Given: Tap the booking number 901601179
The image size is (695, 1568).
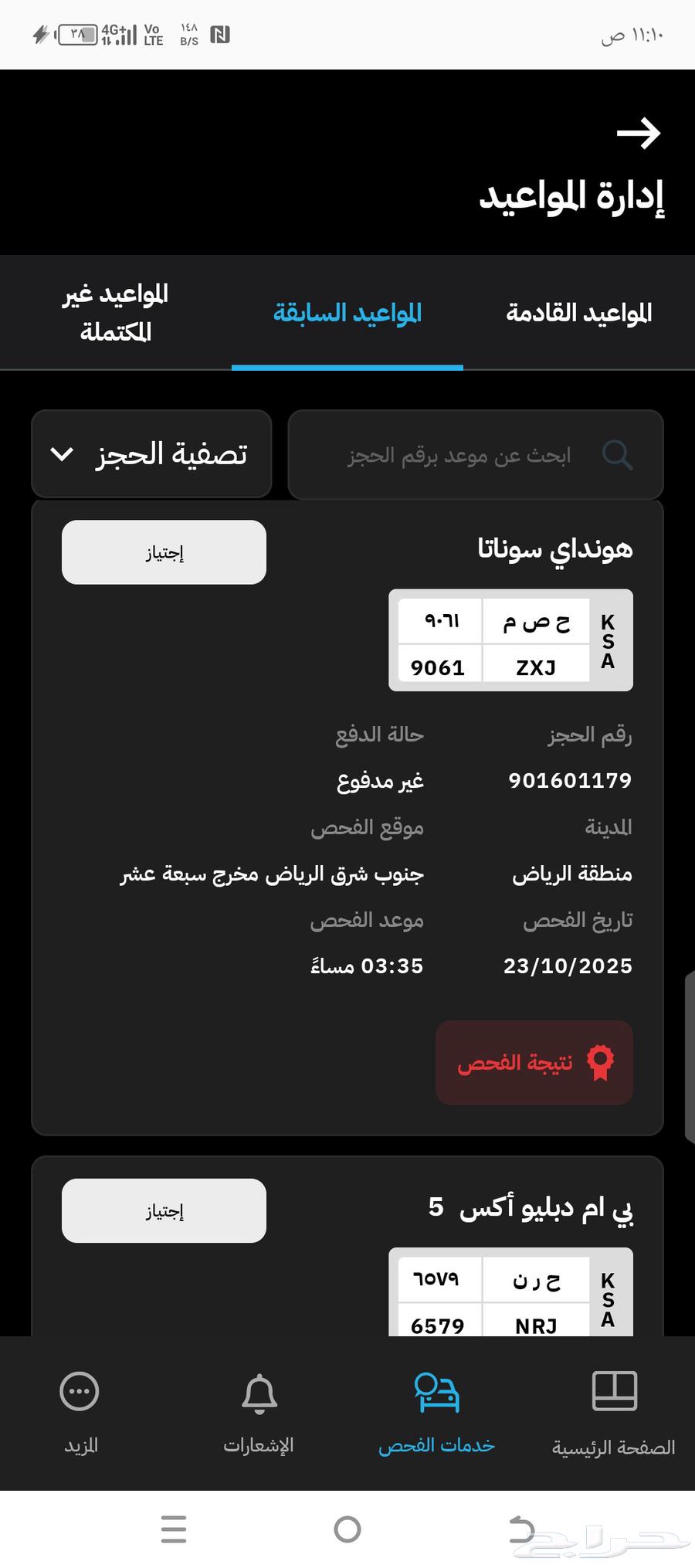Looking at the screenshot, I should click(570, 780).
